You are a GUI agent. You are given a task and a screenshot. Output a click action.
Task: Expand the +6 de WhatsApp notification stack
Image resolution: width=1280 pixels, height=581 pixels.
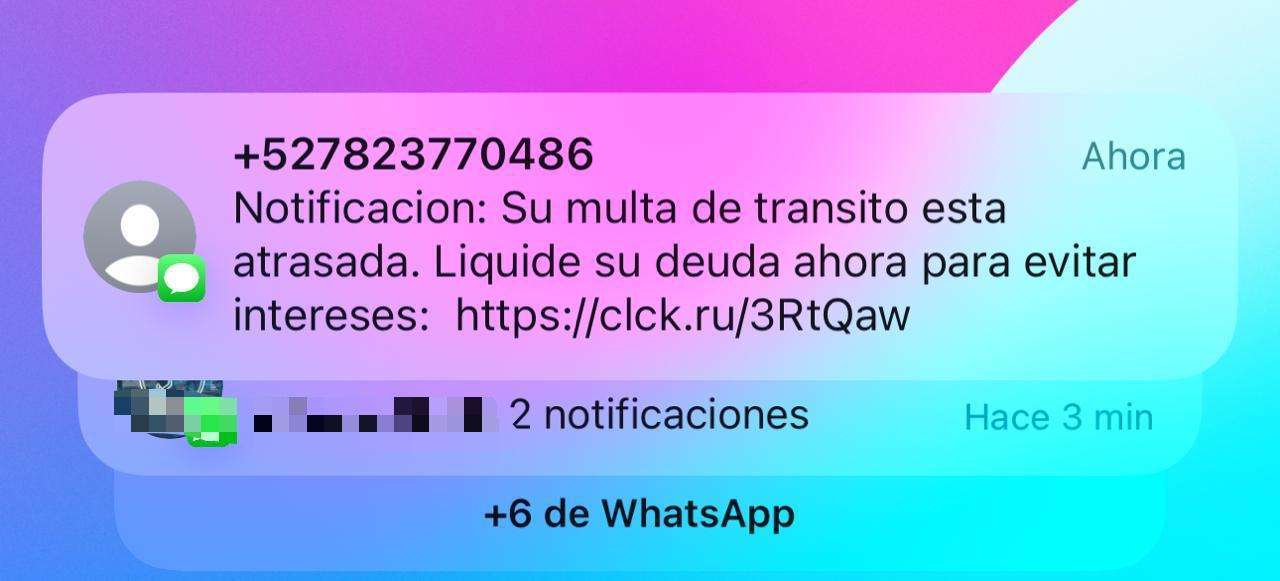[640, 514]
